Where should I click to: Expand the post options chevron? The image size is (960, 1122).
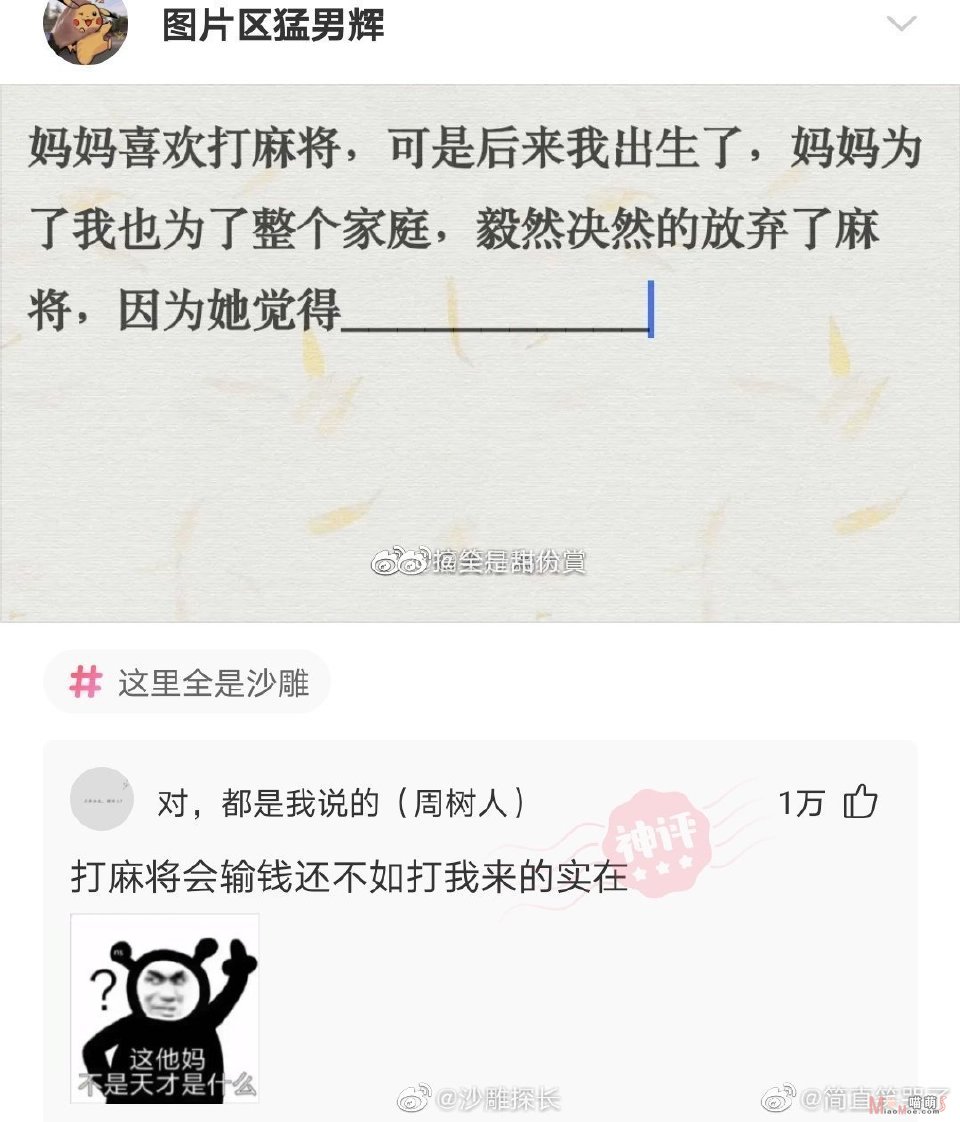coord(901,24)
